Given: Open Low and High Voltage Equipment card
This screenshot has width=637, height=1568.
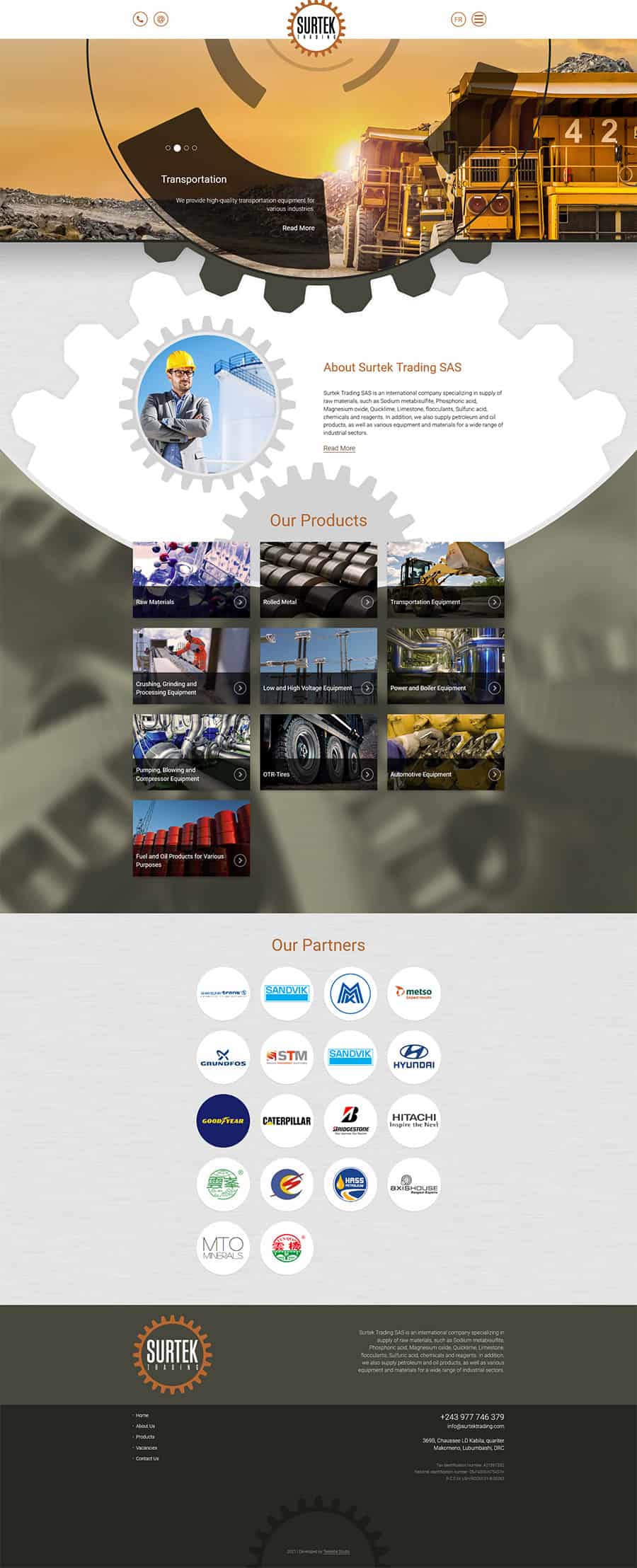Looking at the screenshot, I should (318, 666).
